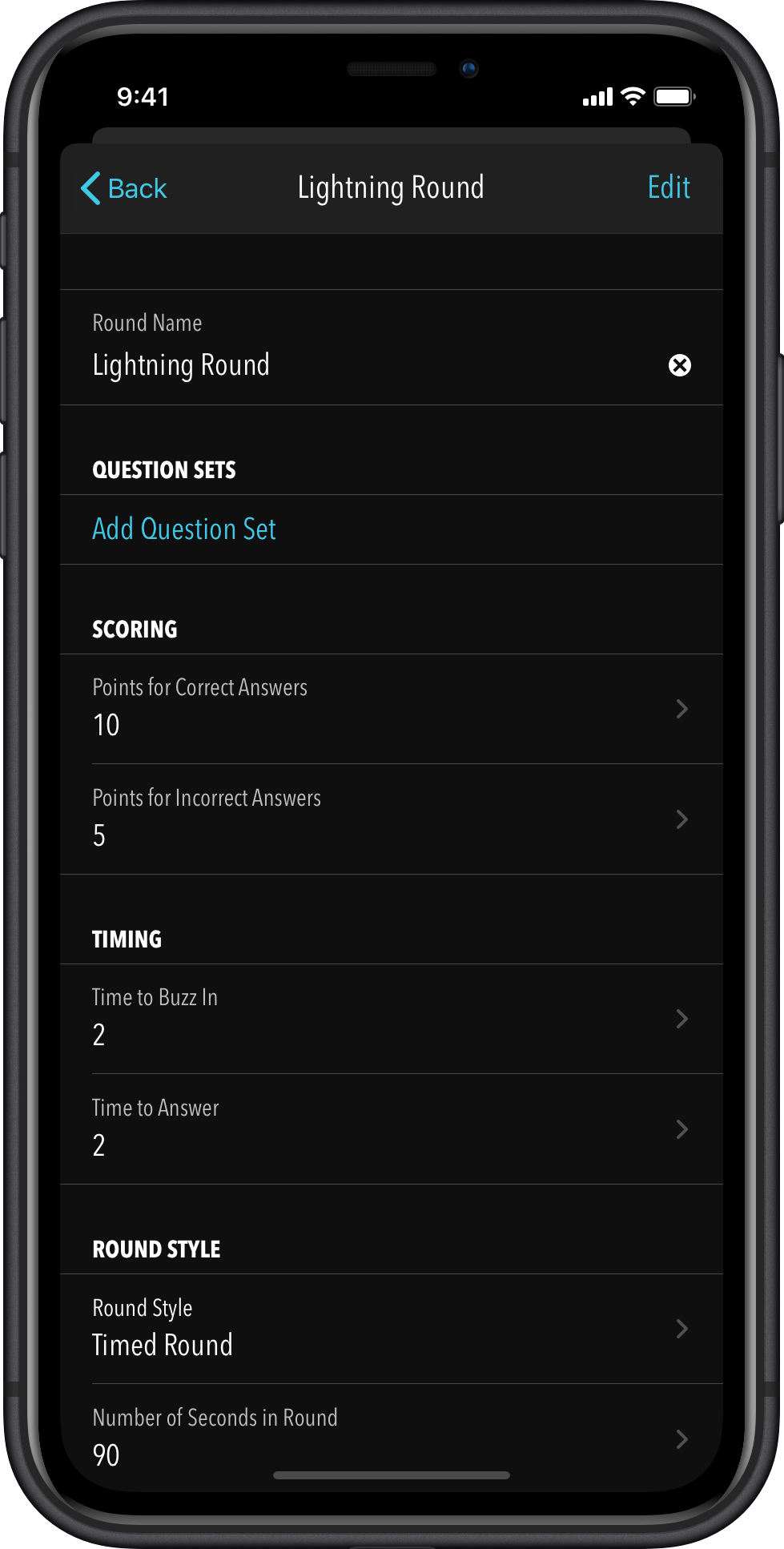This screenshot has height=1549, width=784.
Task: Change the Time to Buzz In
Action: coord(391,1018)
